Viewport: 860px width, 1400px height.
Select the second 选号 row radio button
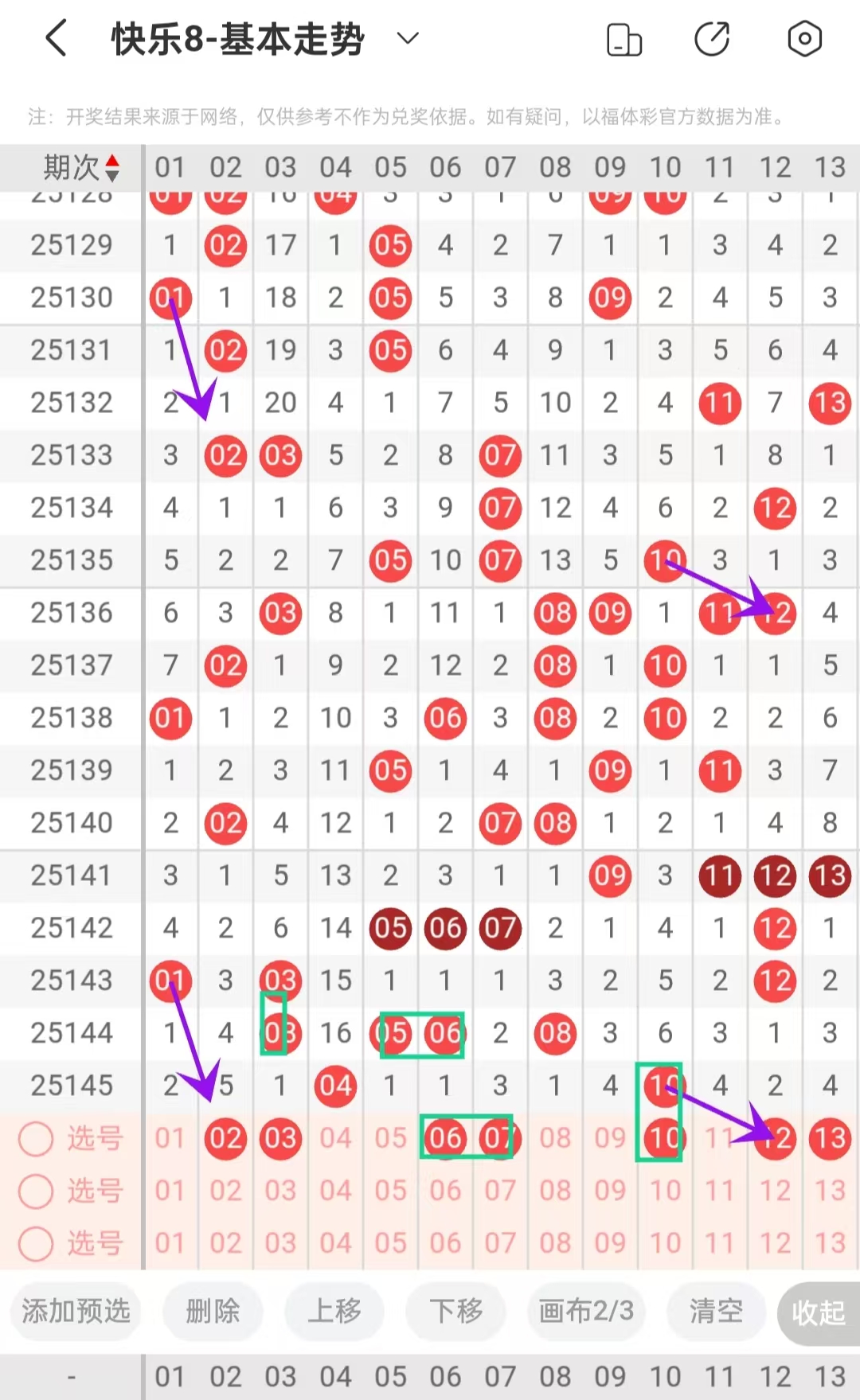tap(36, 1191)
